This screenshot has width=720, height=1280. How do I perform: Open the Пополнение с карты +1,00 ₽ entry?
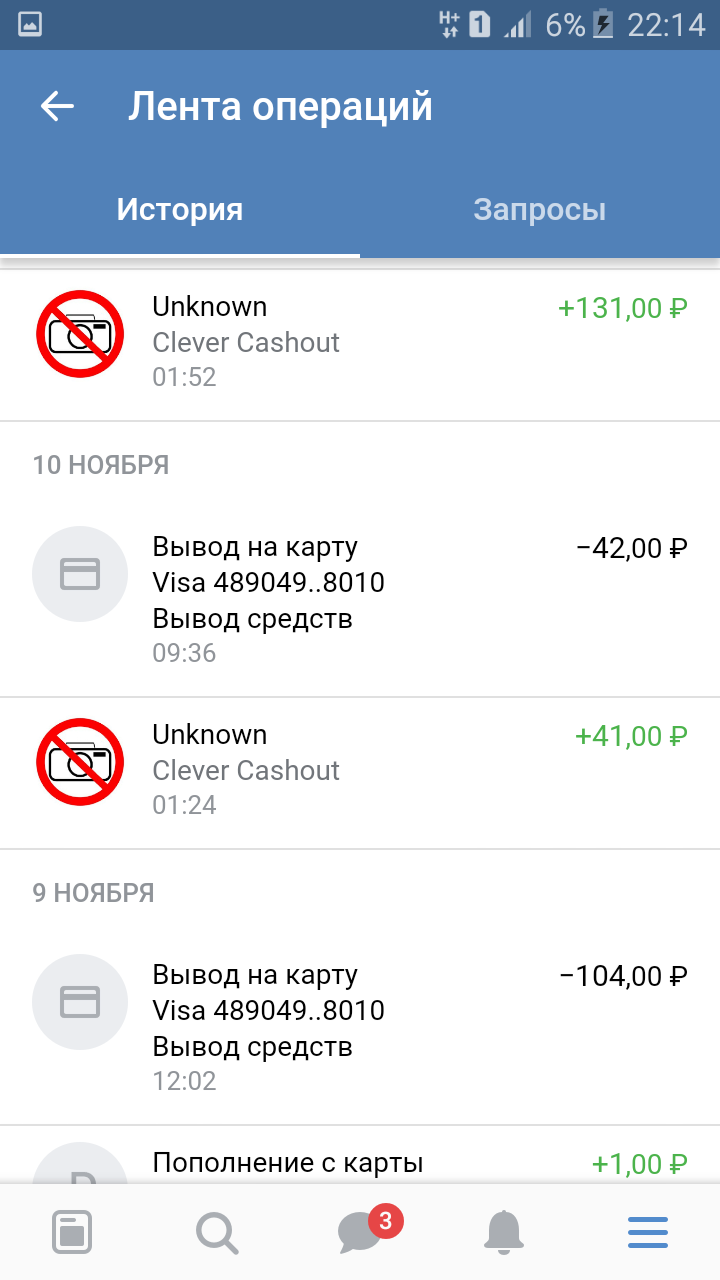(360, 1162)
